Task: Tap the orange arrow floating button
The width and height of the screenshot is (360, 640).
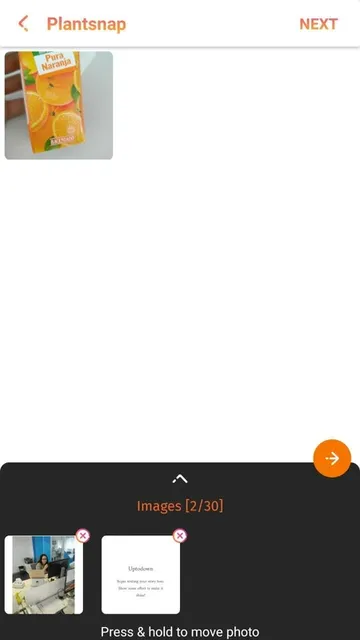Action: pyautogui.click(x=332, y=458)
